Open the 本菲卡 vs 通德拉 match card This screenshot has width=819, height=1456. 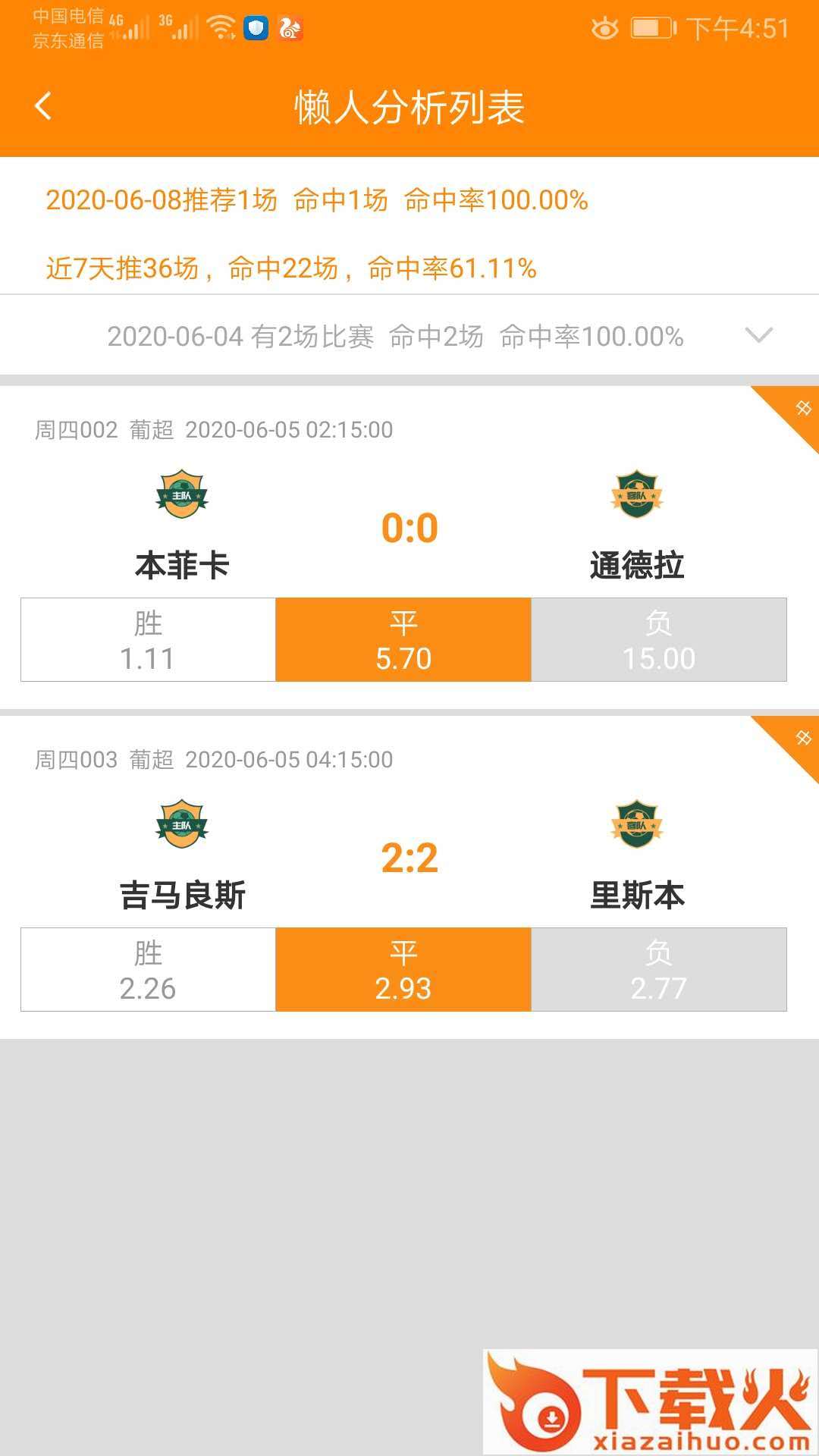[x=409, y=523]
